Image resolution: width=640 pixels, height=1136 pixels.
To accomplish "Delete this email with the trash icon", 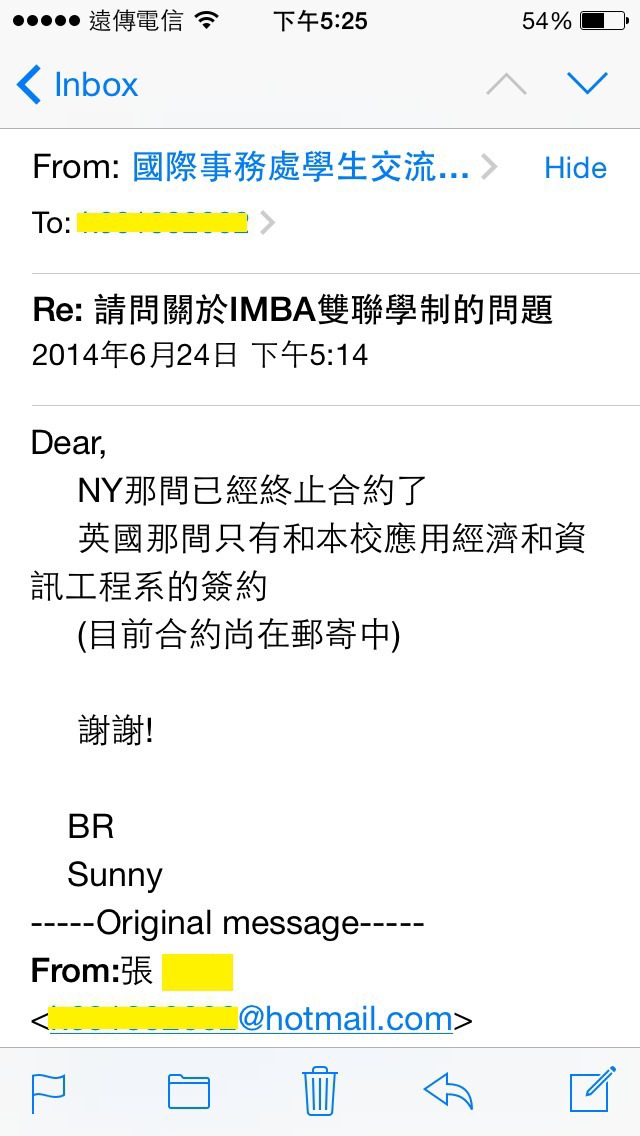I will [x=320, y=1090].
